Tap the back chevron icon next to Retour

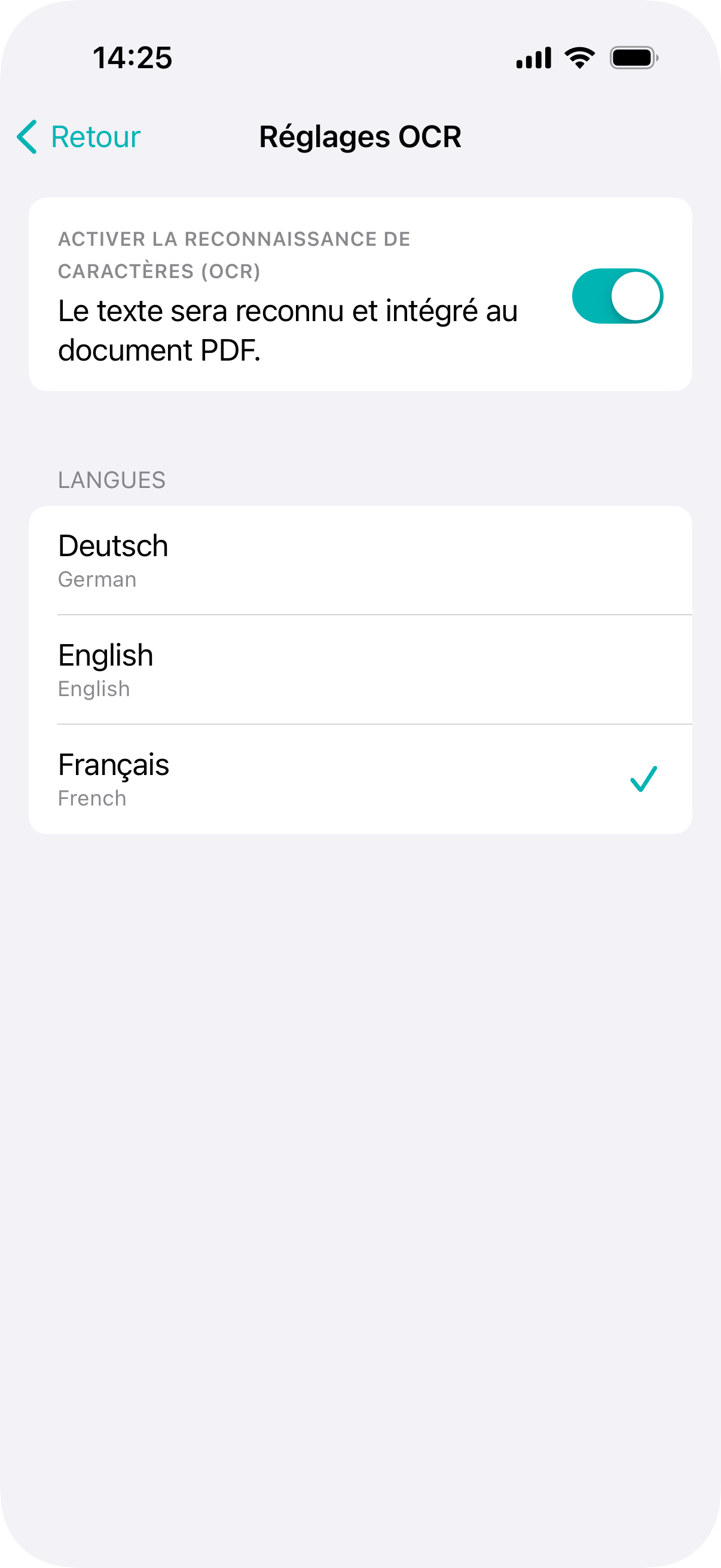coord(27,138)
